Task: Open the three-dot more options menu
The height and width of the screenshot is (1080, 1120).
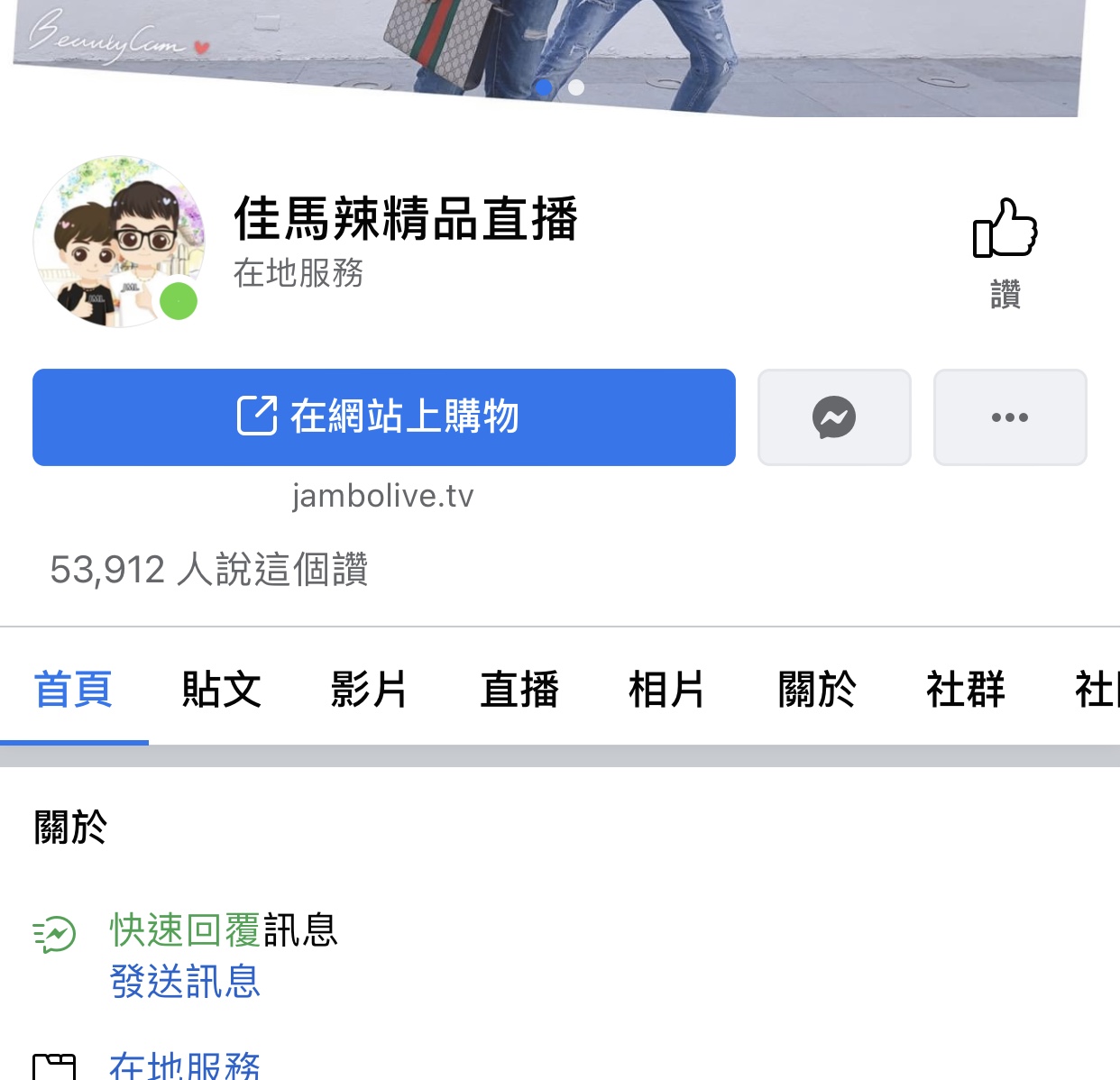Action: (1010, 417)
